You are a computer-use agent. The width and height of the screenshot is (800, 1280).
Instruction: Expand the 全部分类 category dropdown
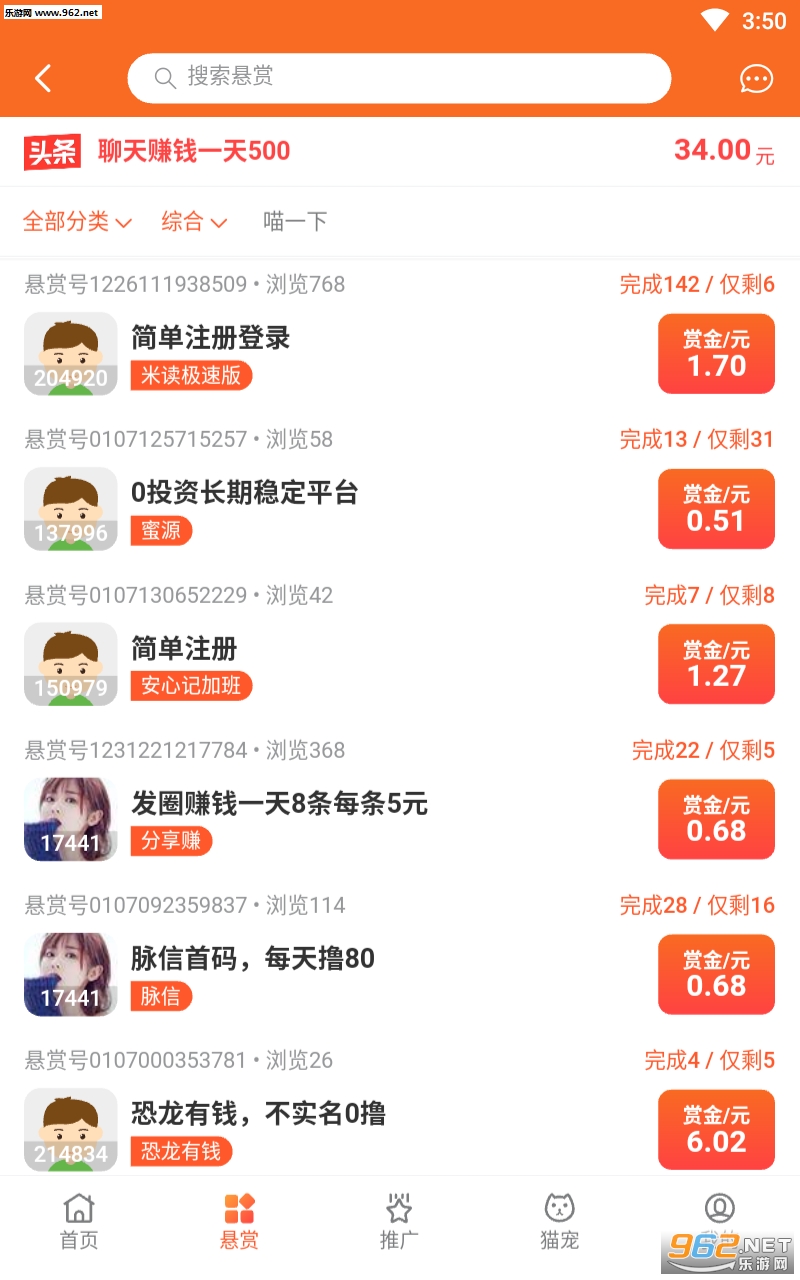tap(77, 222)
